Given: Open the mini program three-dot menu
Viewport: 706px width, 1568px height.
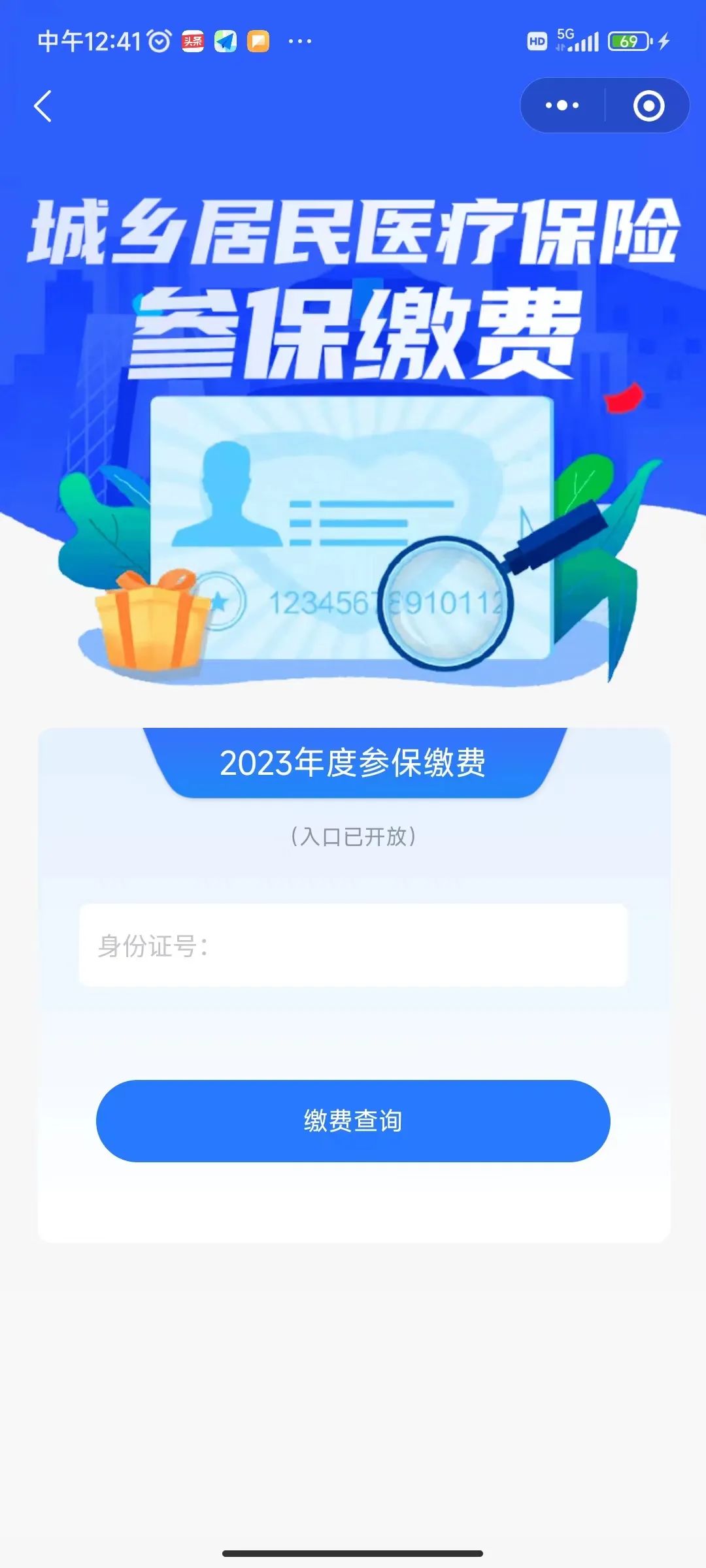Looking at the screenshot, I should pos(562,106).
